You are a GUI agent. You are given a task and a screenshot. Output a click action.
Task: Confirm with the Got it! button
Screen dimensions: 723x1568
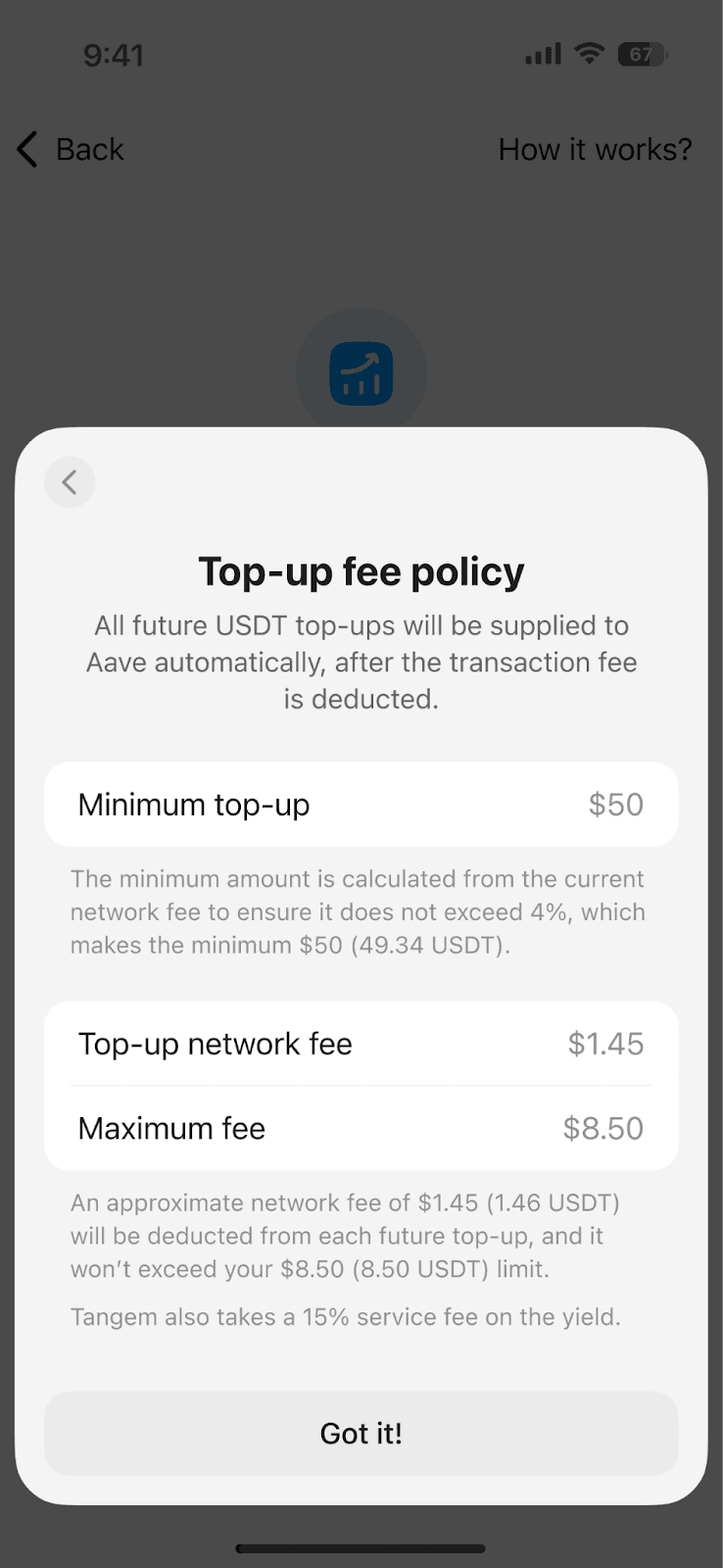(x=361, y=1433)
